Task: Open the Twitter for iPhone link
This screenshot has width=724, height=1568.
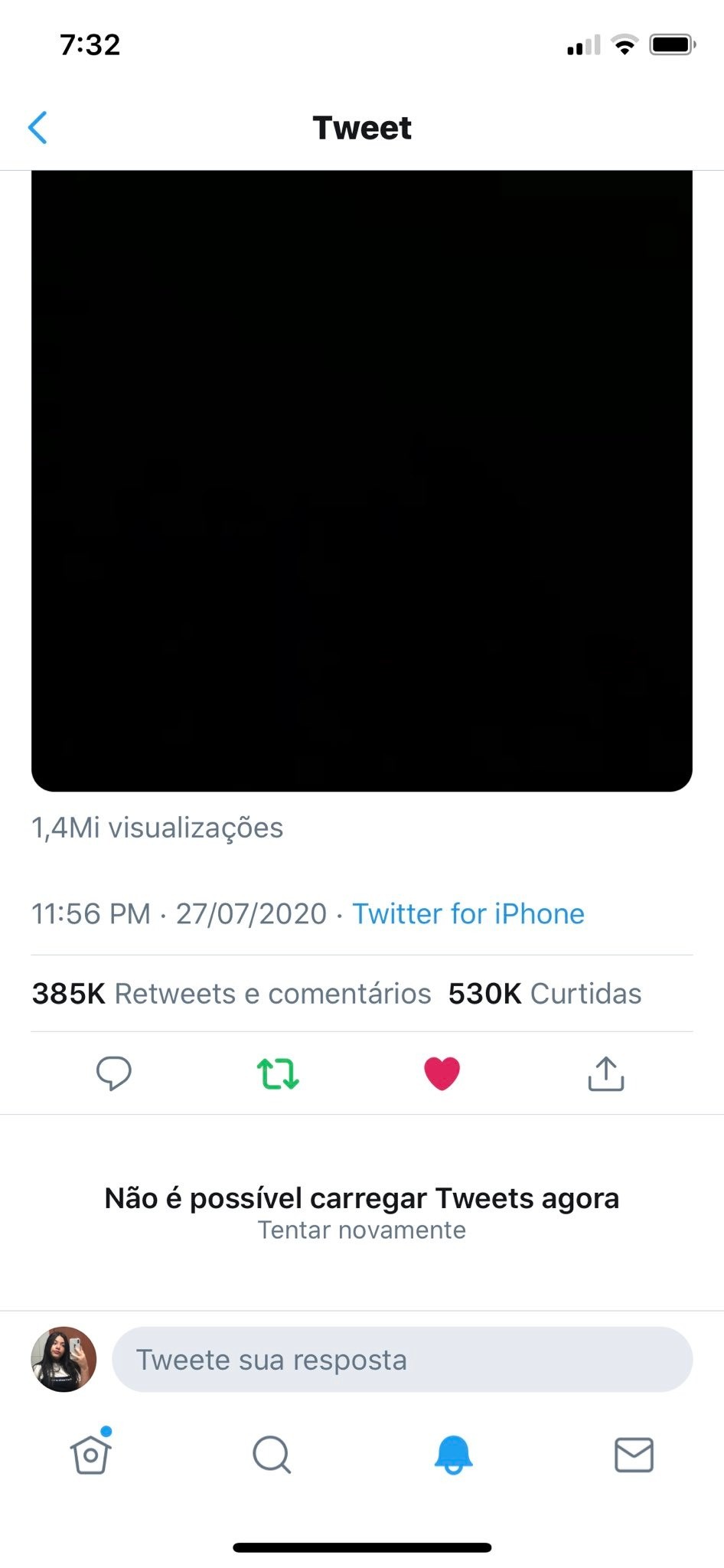Action: coord(468,913)
